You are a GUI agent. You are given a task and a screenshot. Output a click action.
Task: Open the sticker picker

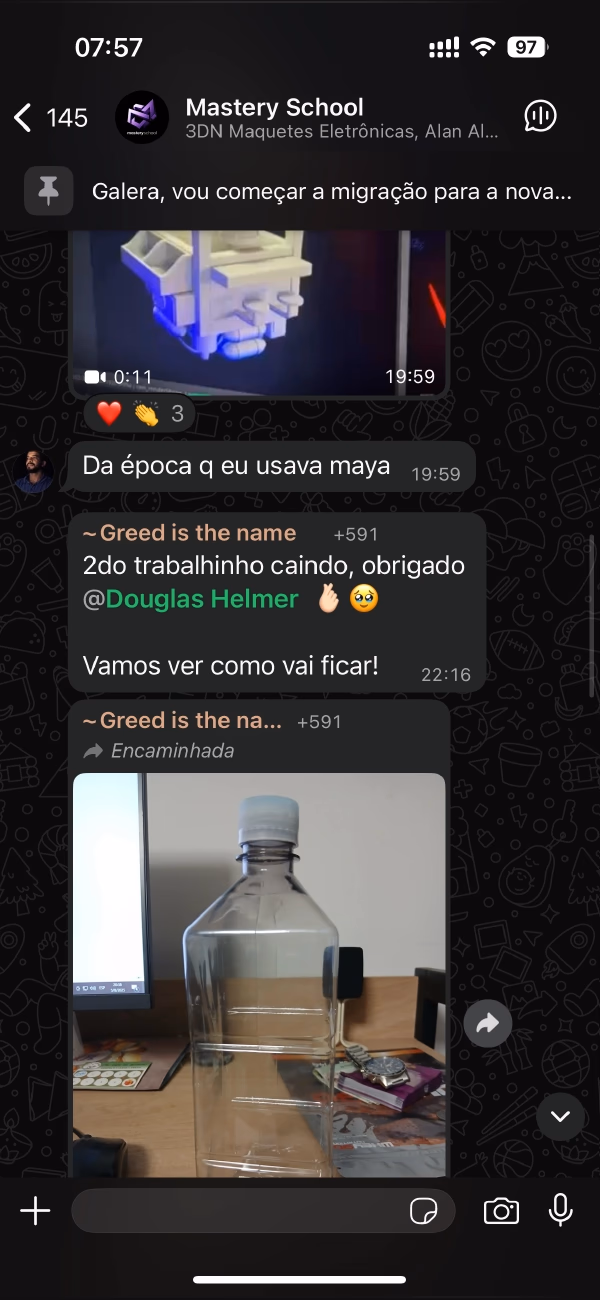424,1212
